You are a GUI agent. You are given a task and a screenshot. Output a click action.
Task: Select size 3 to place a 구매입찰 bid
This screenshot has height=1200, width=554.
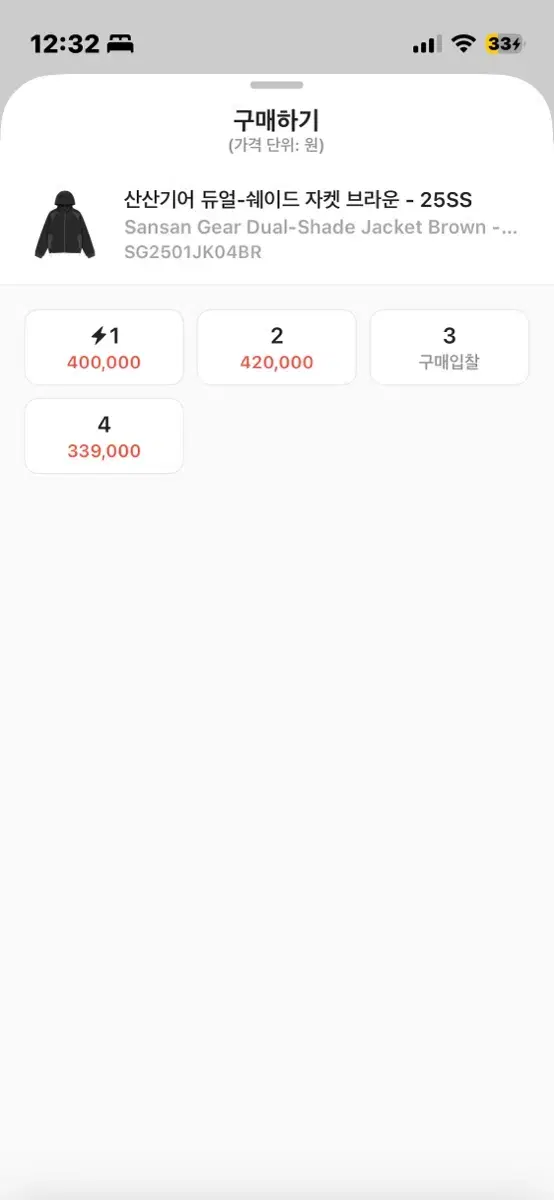(449, 347)
